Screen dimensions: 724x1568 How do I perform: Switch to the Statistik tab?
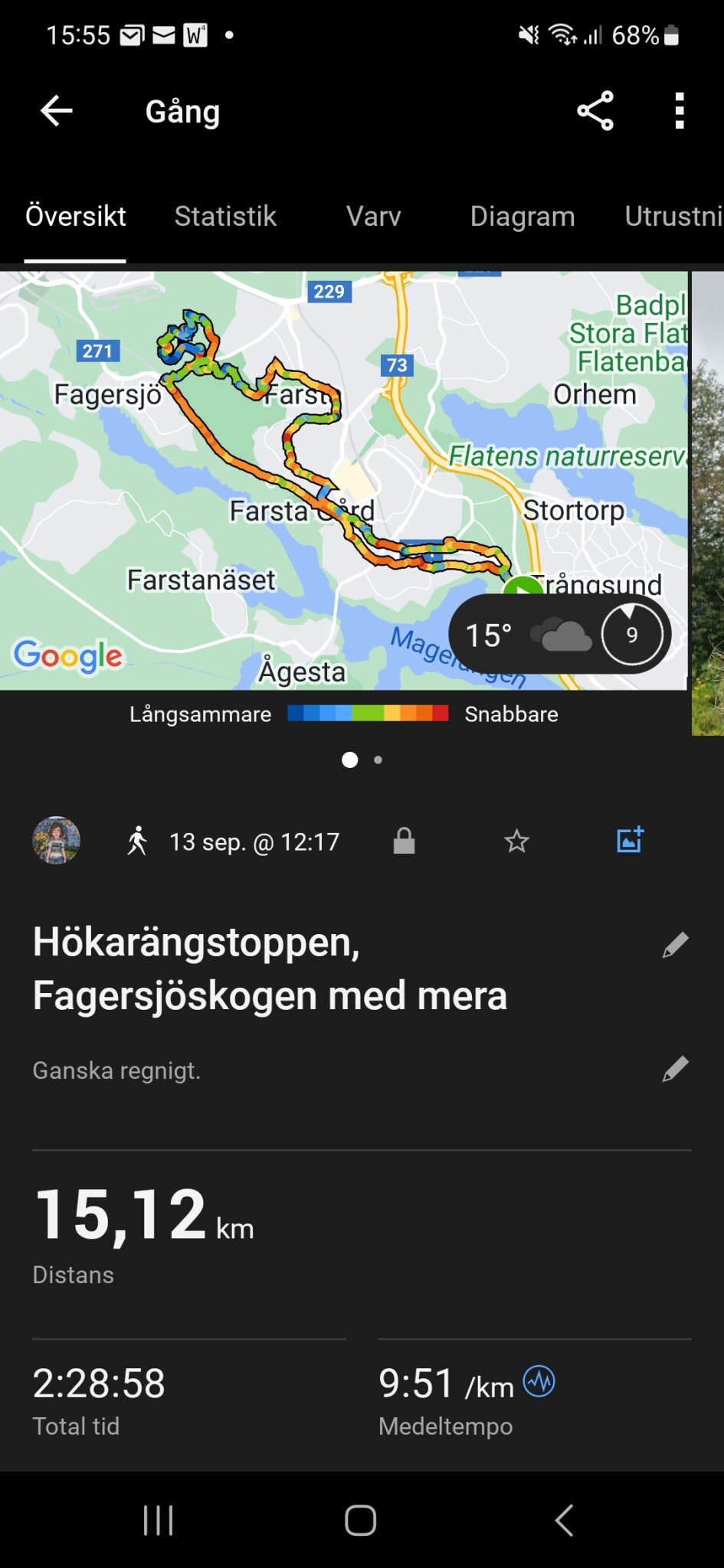coord(225,217)
